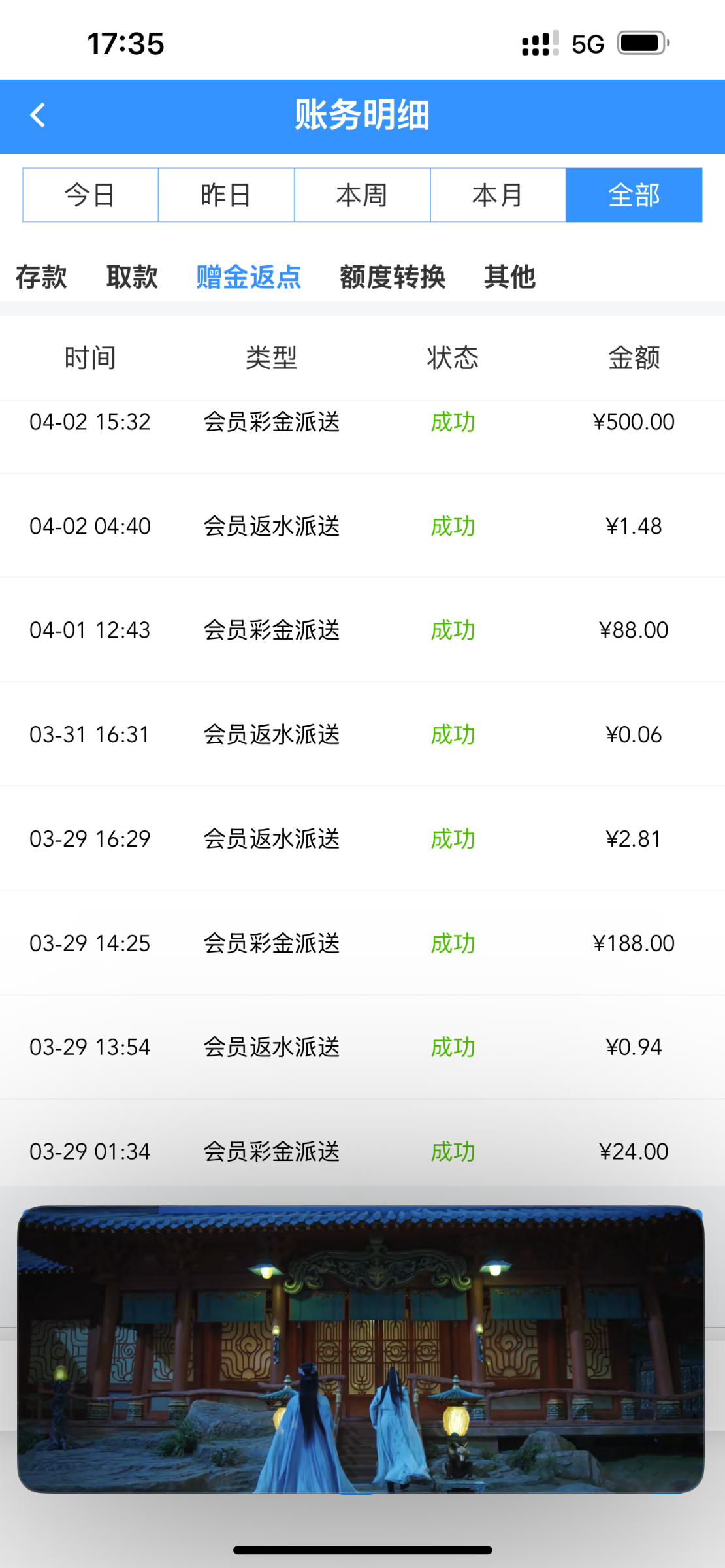Switch to 取款 category tab
725x1568 pixels.
132,277
